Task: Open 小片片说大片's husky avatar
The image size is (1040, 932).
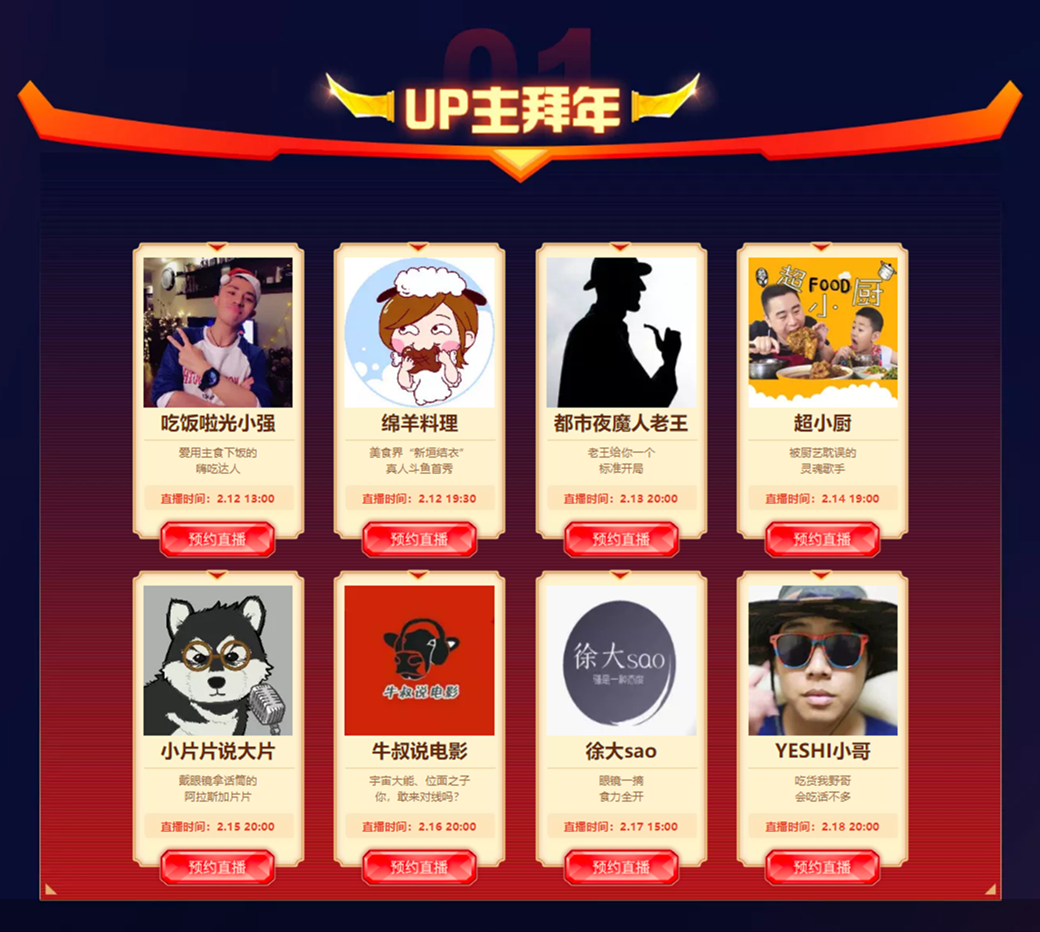Action: point(217,660)
